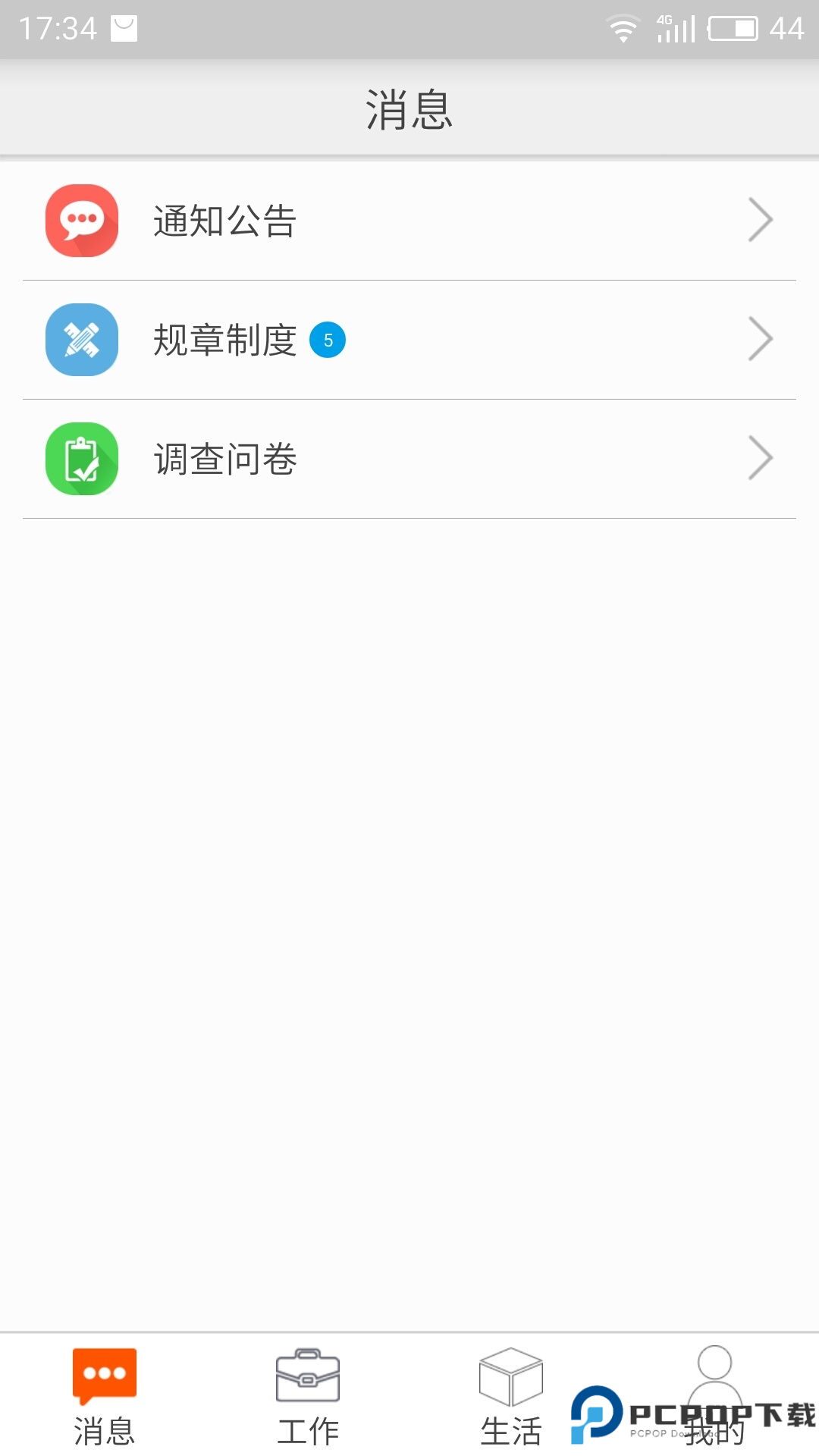Tap the blue badge showing 5 unread items
The height and width of the screenshot is (1456, 819).
tap(328, 340)
